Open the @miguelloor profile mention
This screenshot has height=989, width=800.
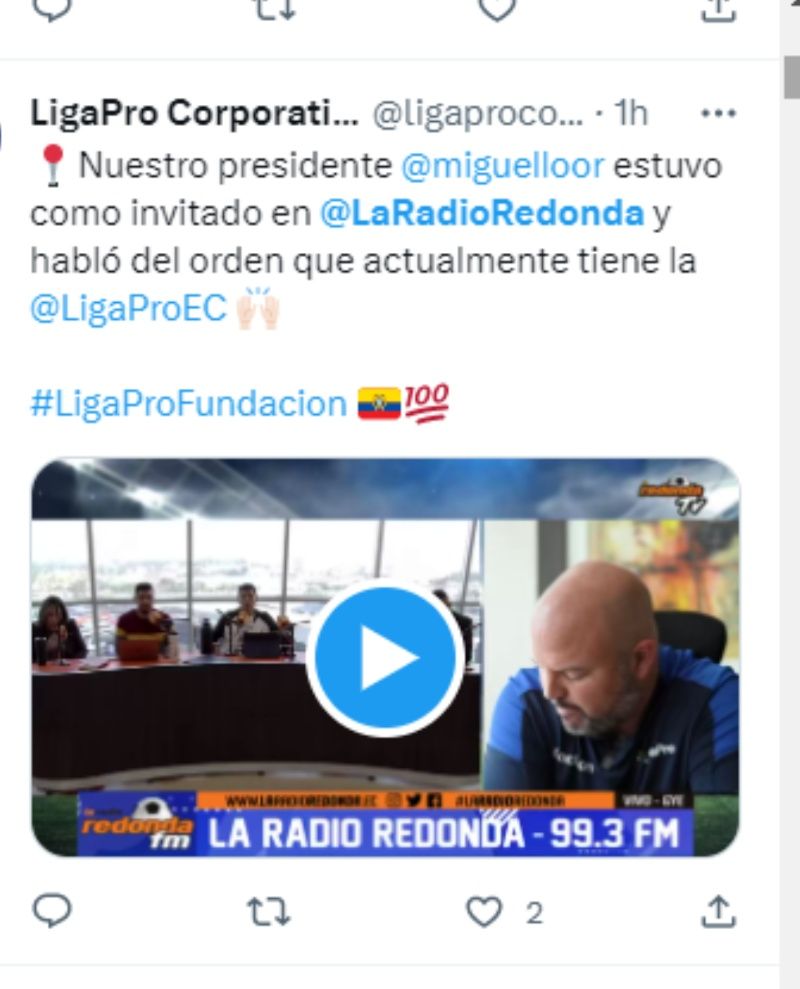502,165
